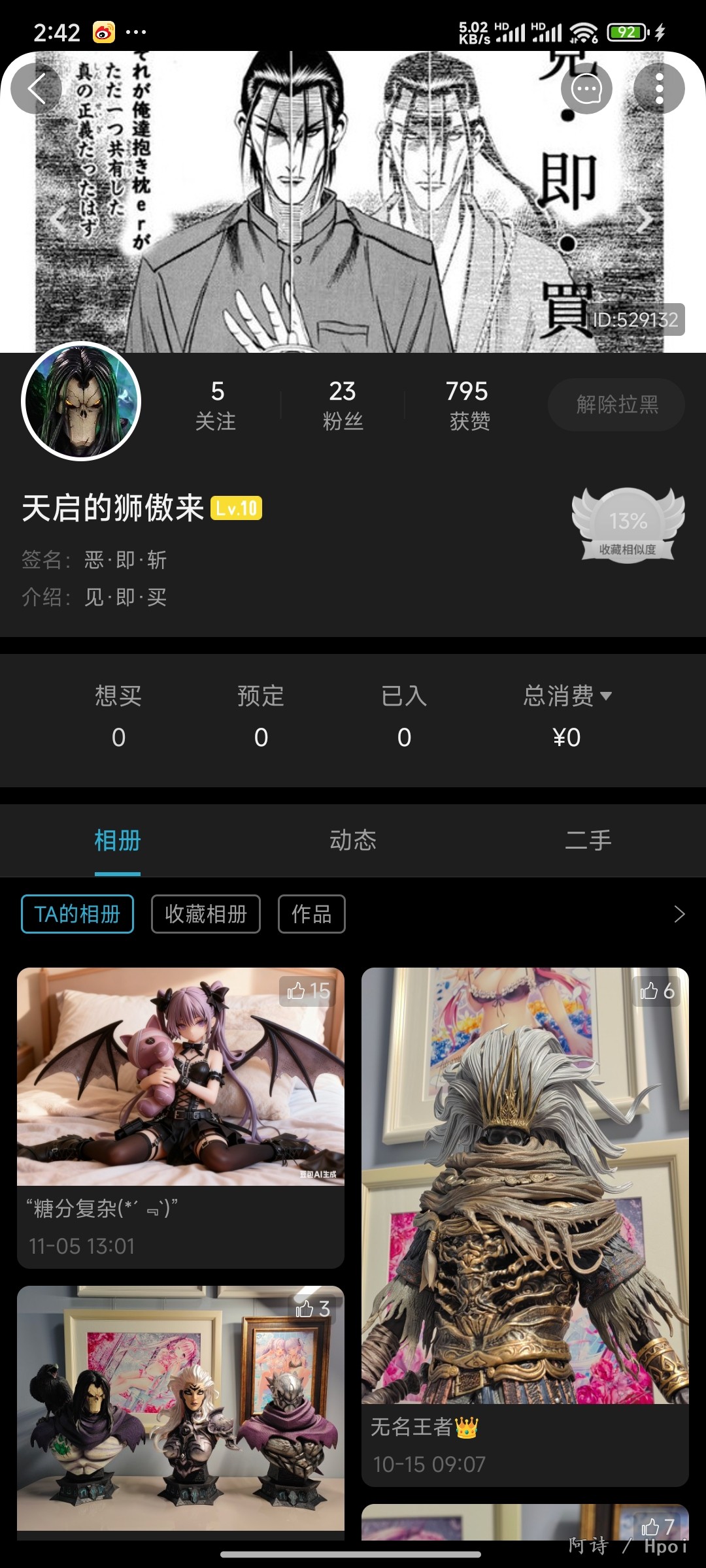Open the 预定 preorder count

pyautogui.click(x=261, y=716)
